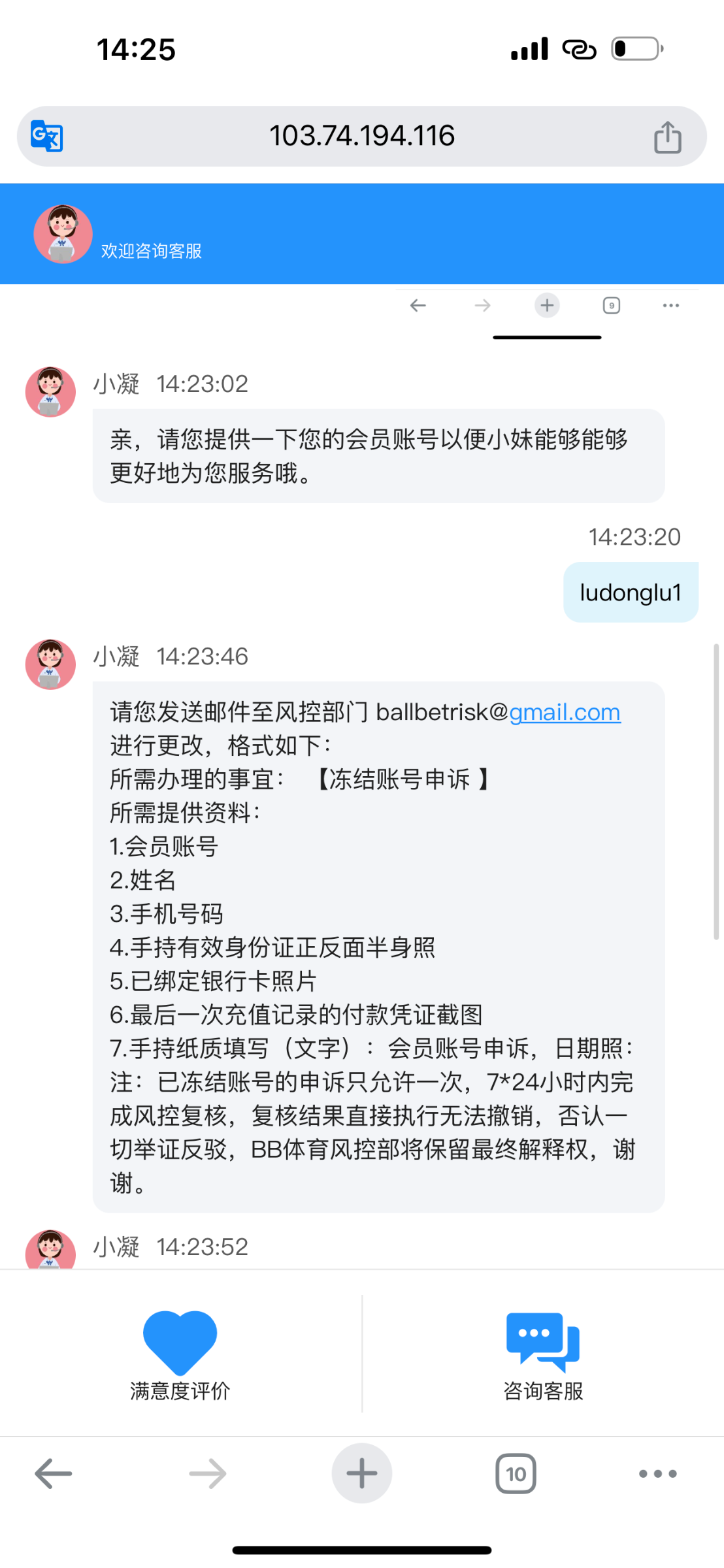Tap 咨询客服 to contact support

click(543, 1355)
